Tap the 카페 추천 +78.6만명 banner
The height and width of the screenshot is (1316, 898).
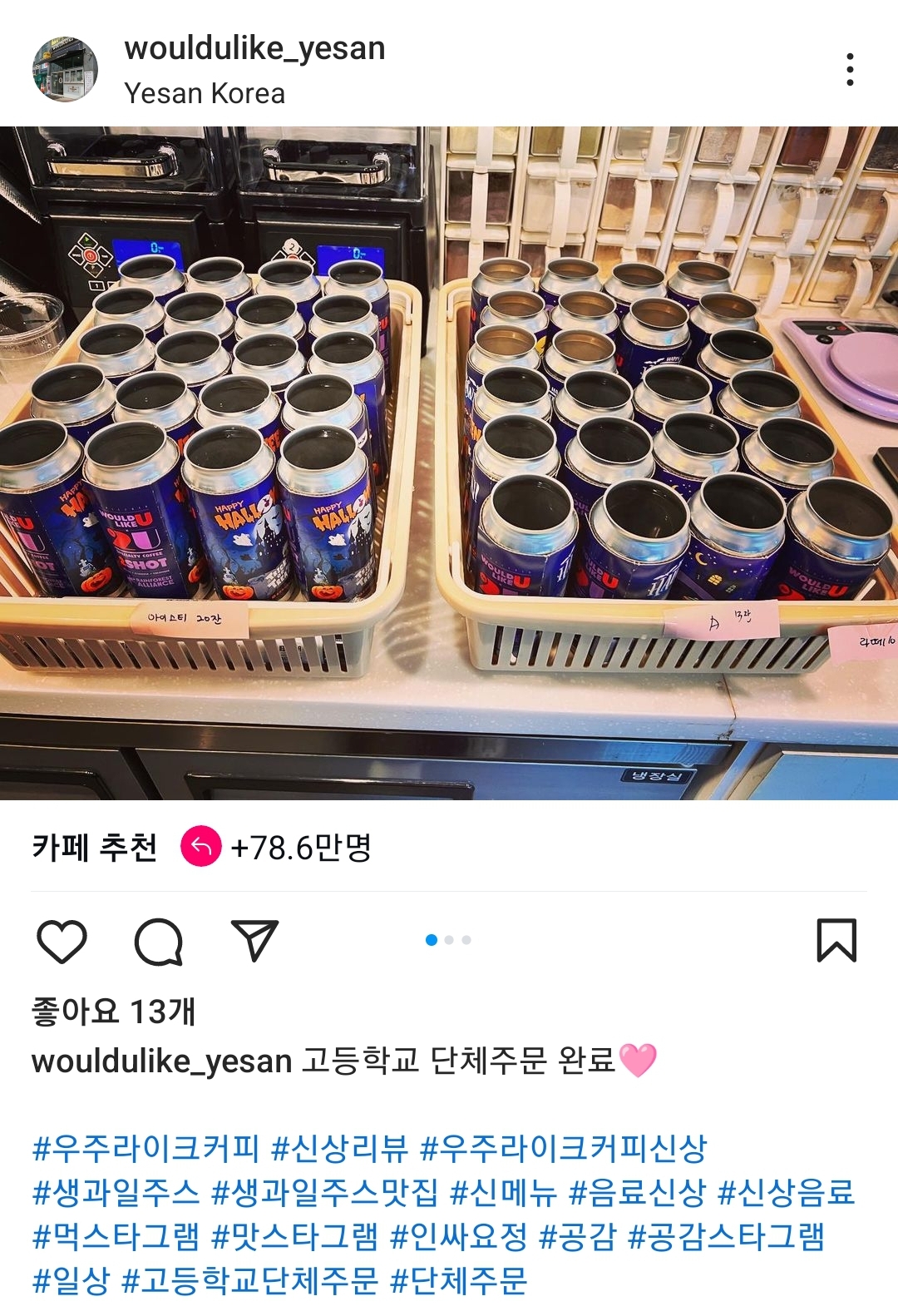pyautogui.click(x=201, y=847)
